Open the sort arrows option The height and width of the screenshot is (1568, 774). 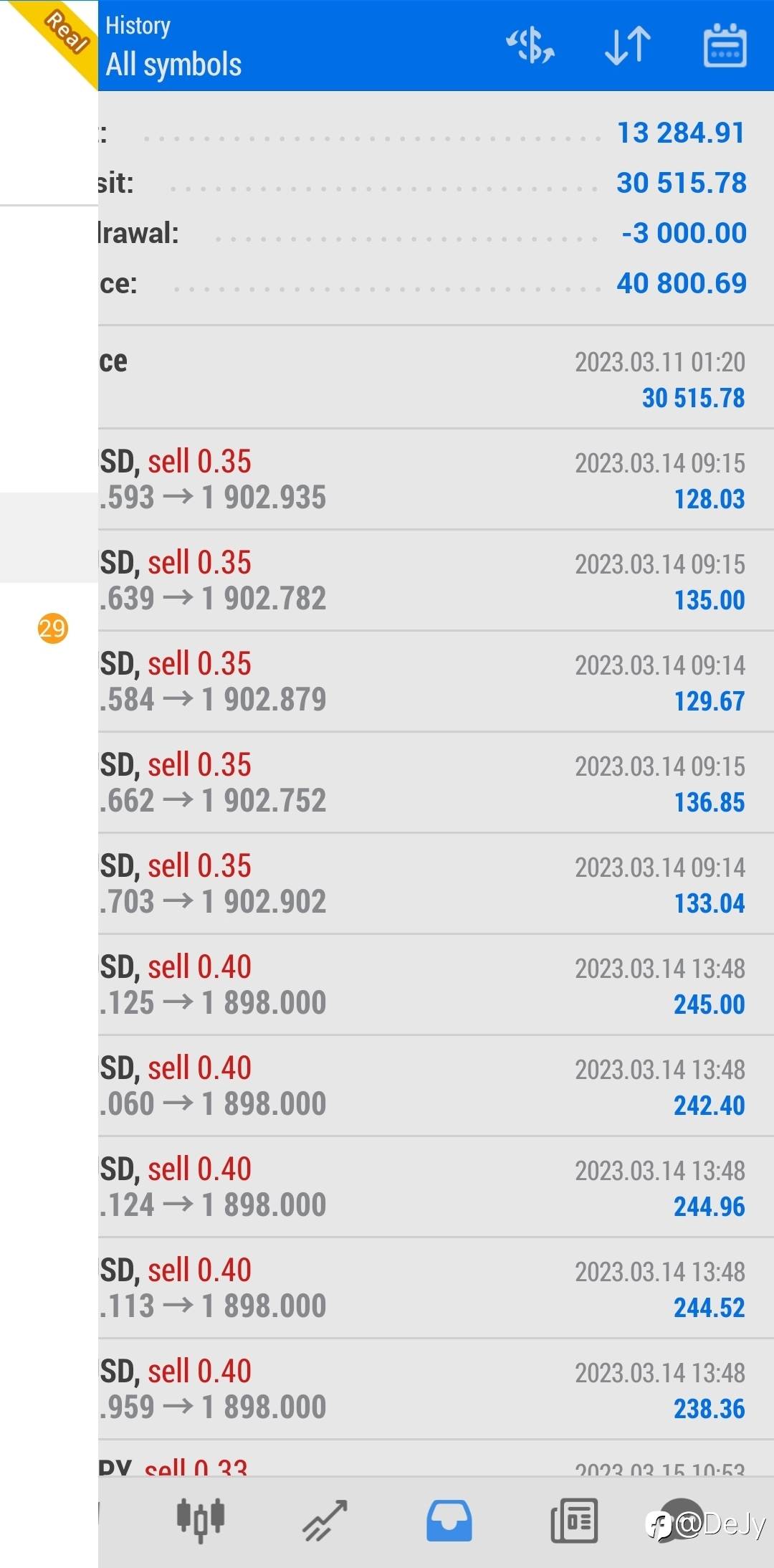[628, 46]
